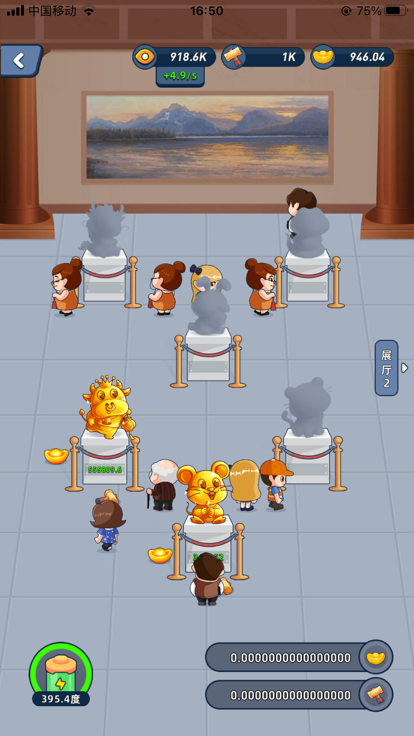The image size is (414, 736).
Task: Go back using the top-left arrow
Action: pyautogui.click(x=21, y=61)
